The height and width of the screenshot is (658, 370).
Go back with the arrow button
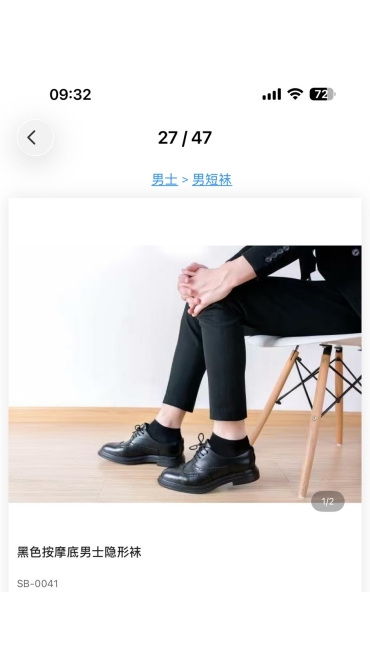point(35,138)
